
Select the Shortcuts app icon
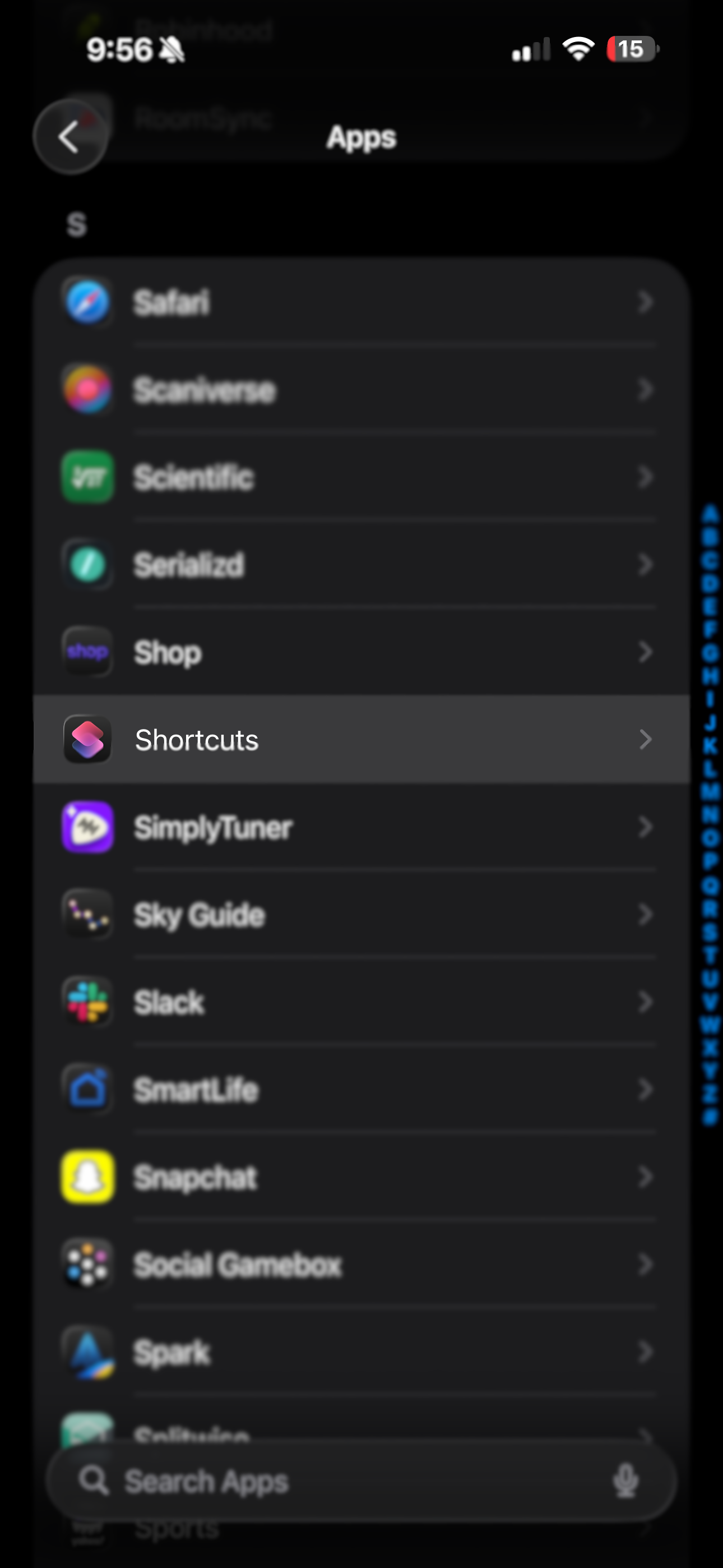click(x=87, y=740)
